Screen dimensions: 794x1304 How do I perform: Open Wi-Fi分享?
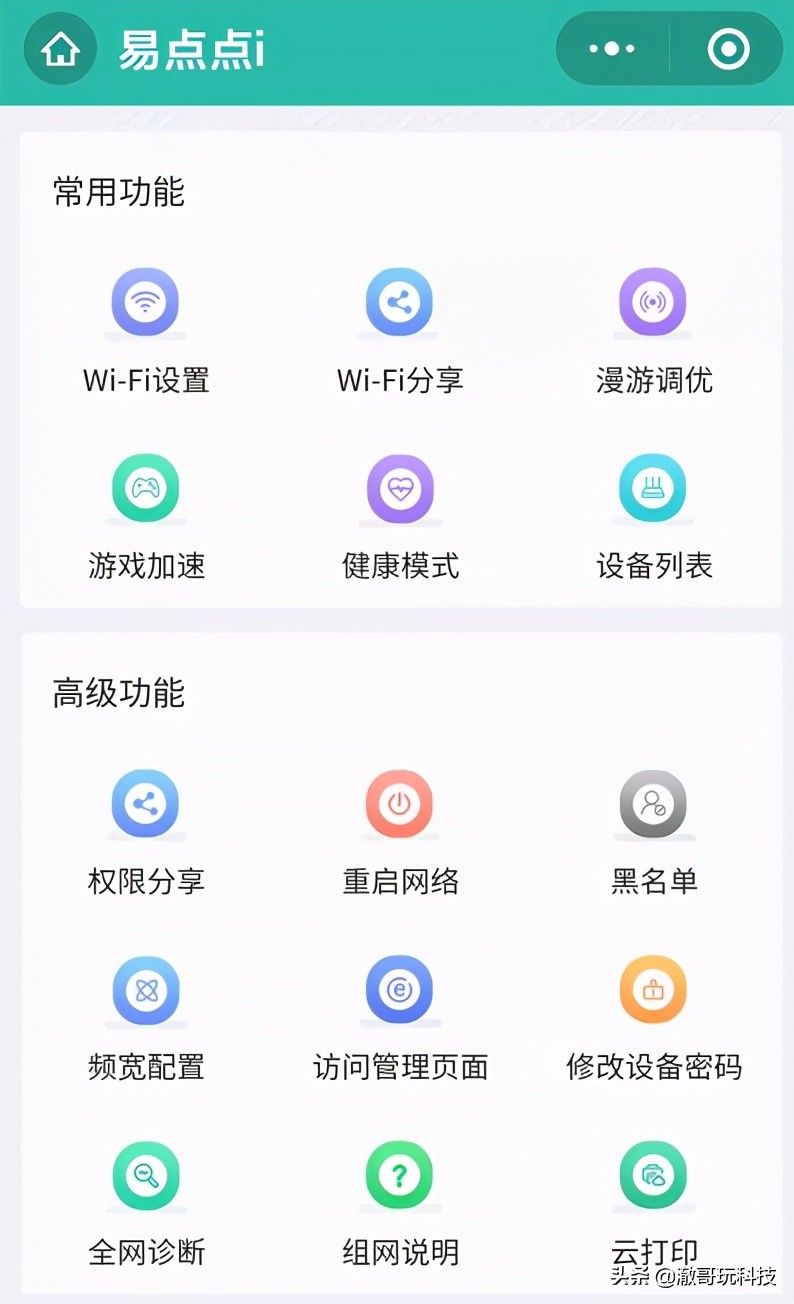(x=400, y=331)
